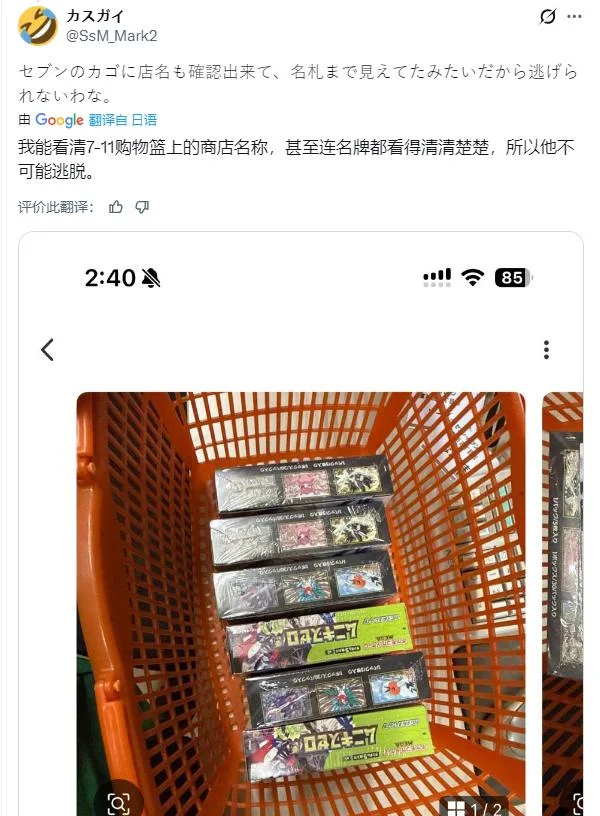The height and width of the screenshot is (816, 600).
Task: Rate the translation with thumbs up
Action: point(116,207)
